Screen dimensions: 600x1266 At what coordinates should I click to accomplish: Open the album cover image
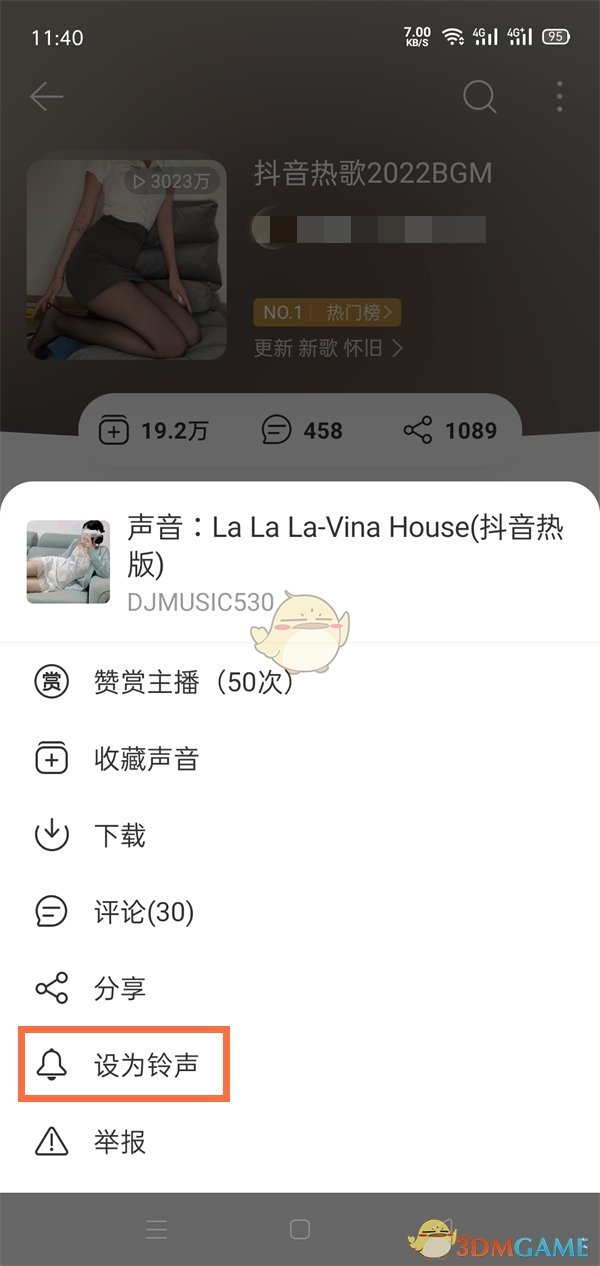coord(126,260)
